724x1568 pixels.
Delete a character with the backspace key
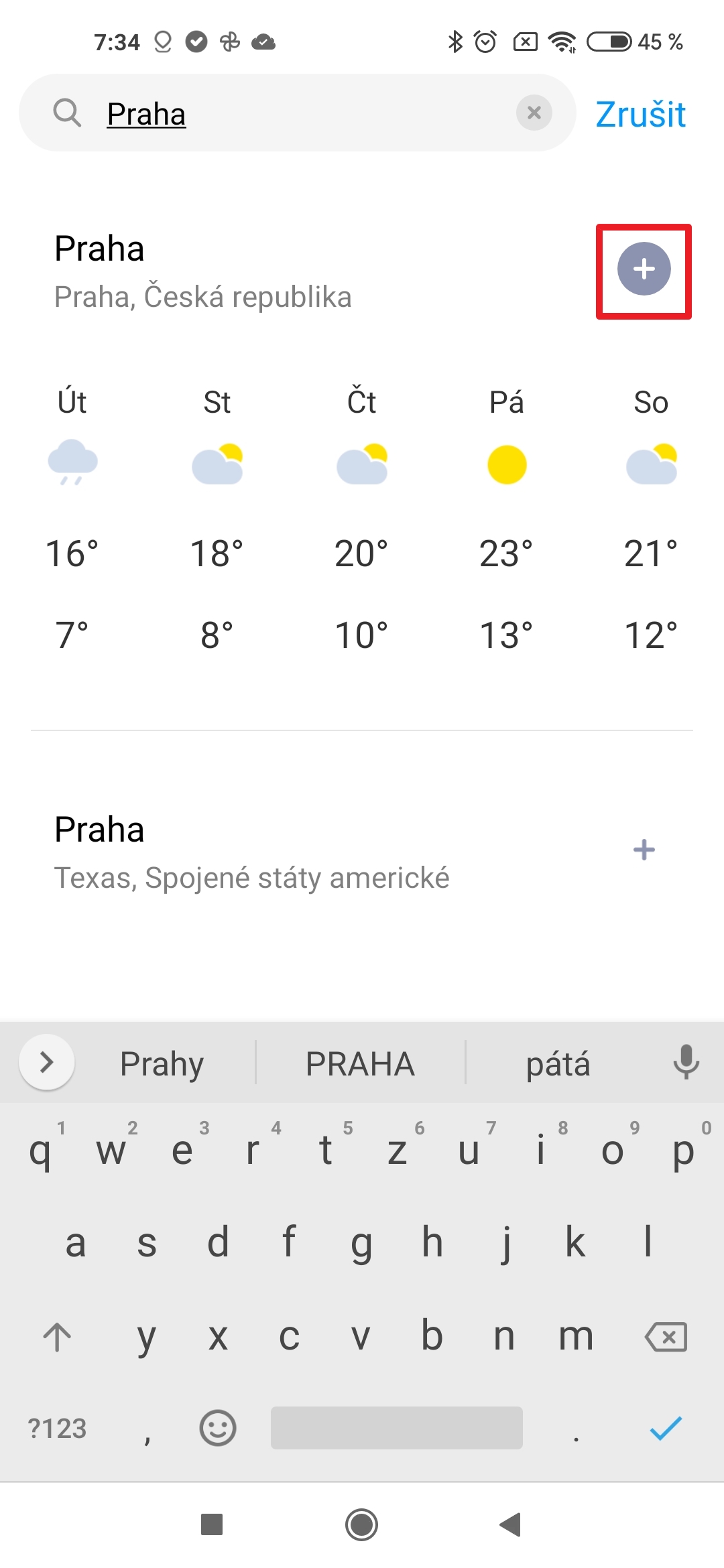pos(665,1337)
